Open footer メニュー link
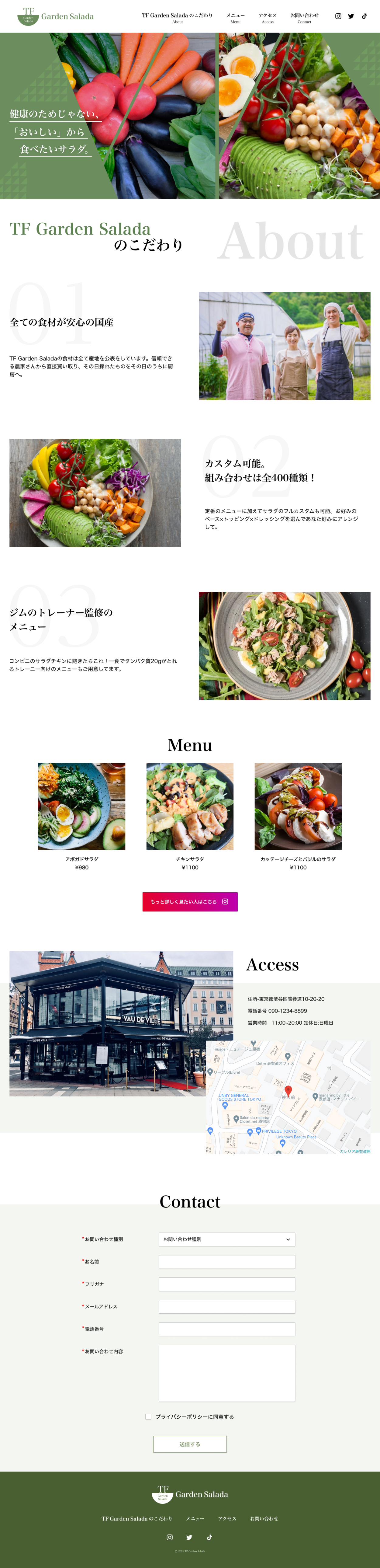 [x=195, y=1519]
